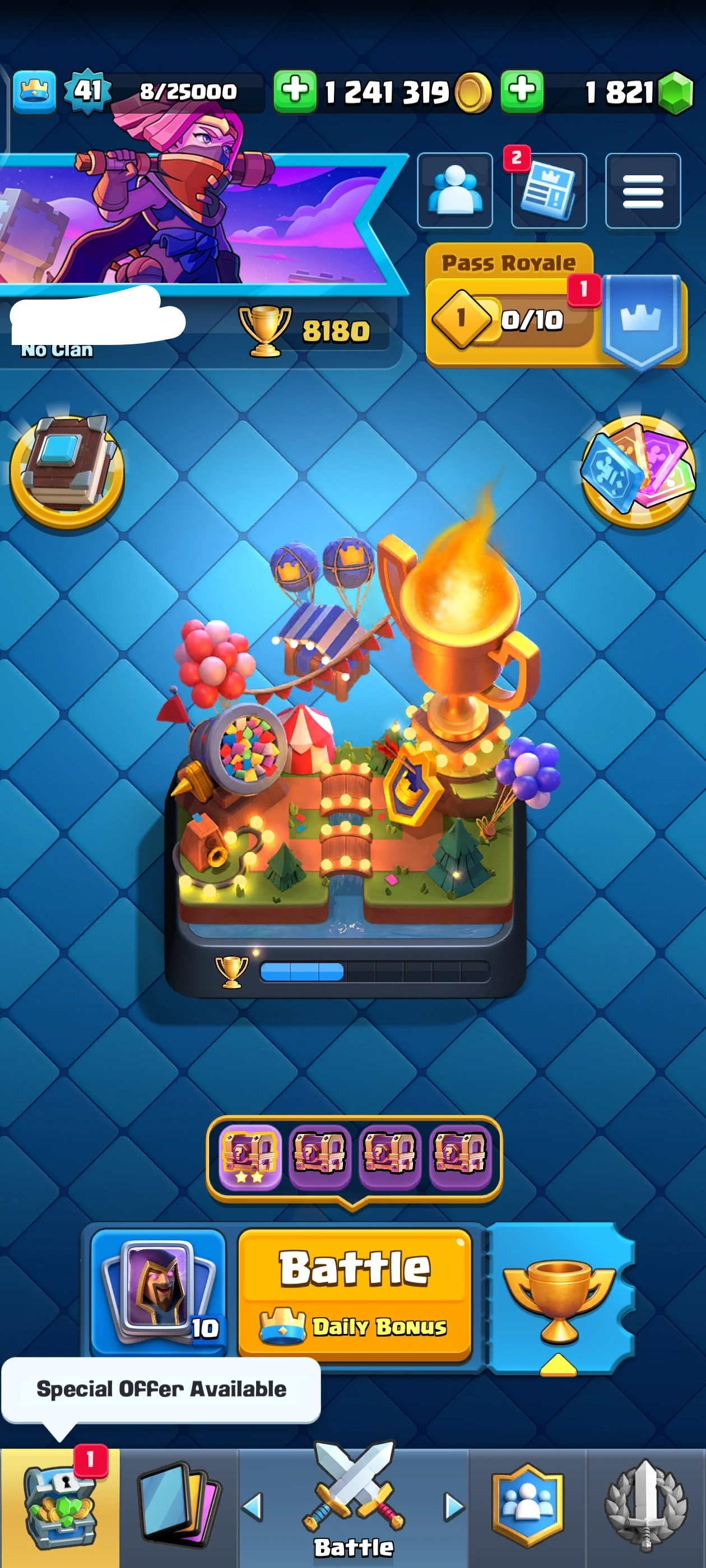Change game mode via the trophy ticket

559,1298
